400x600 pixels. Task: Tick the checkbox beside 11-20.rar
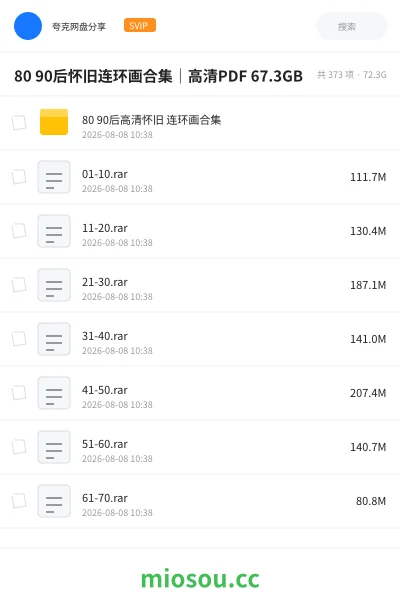[19, 231]
